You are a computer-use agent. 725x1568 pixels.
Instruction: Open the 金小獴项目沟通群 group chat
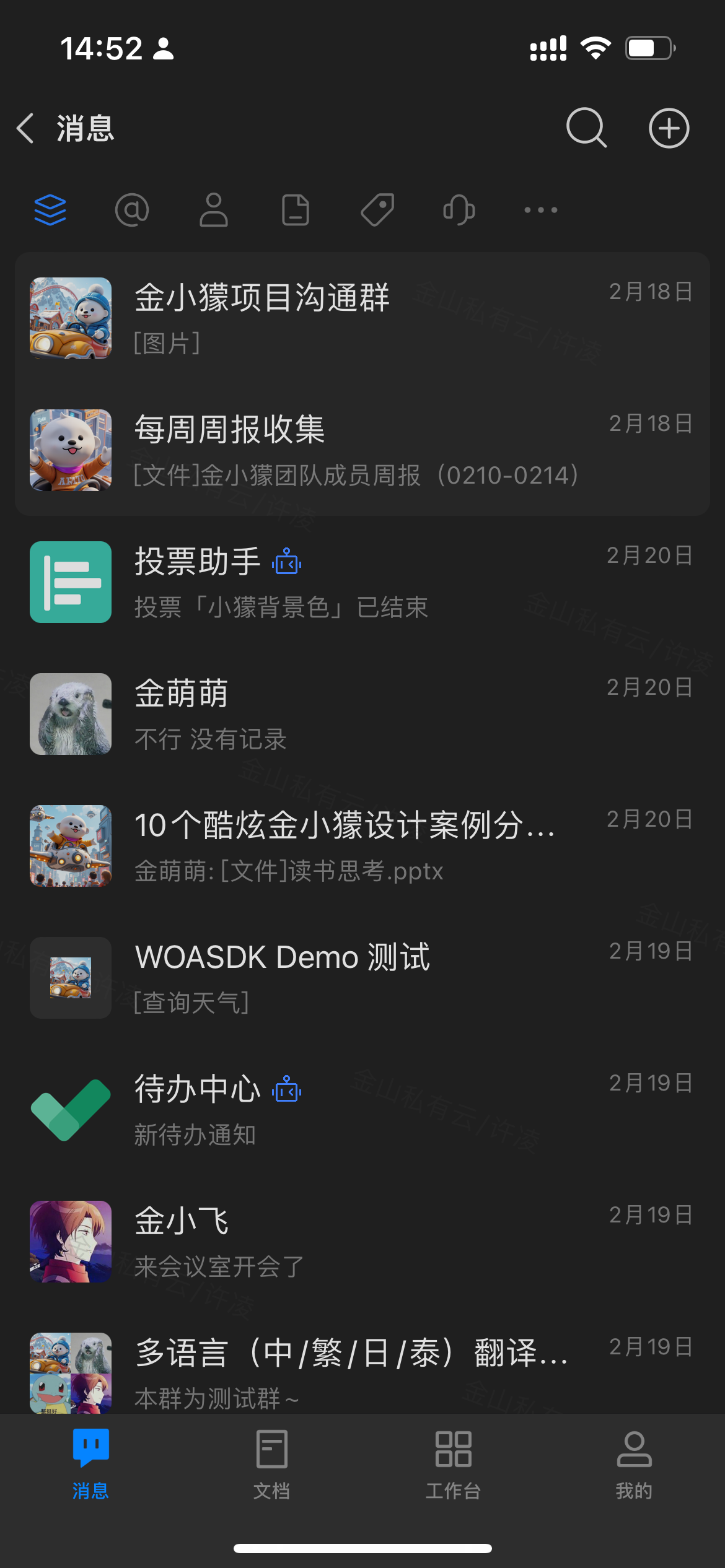[x=362, y=318]
